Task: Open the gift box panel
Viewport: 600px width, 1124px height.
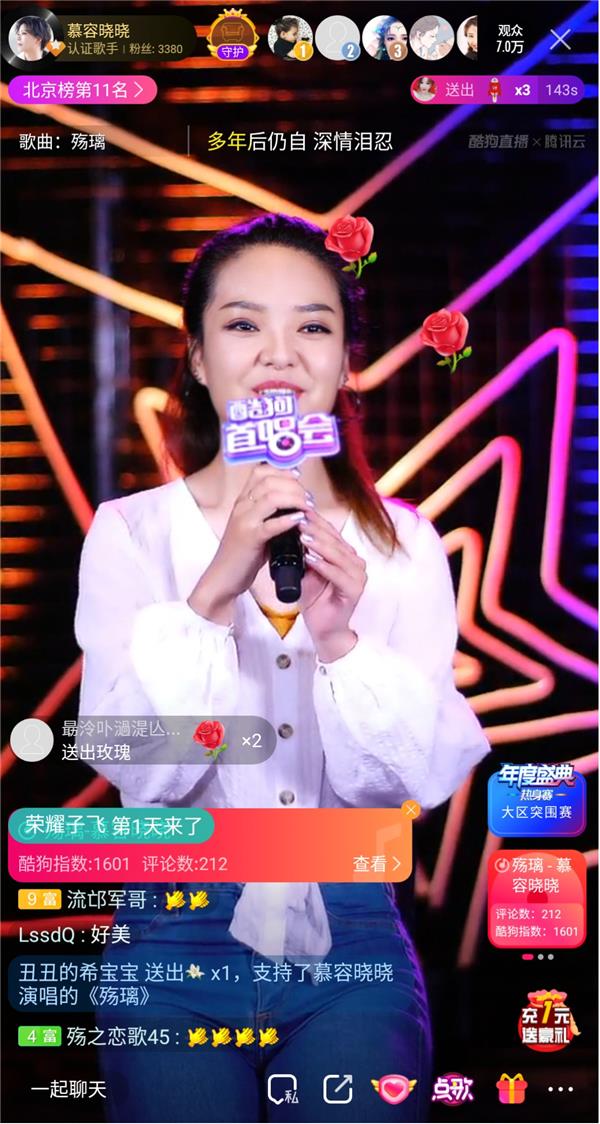Action: click(511, 1090)
